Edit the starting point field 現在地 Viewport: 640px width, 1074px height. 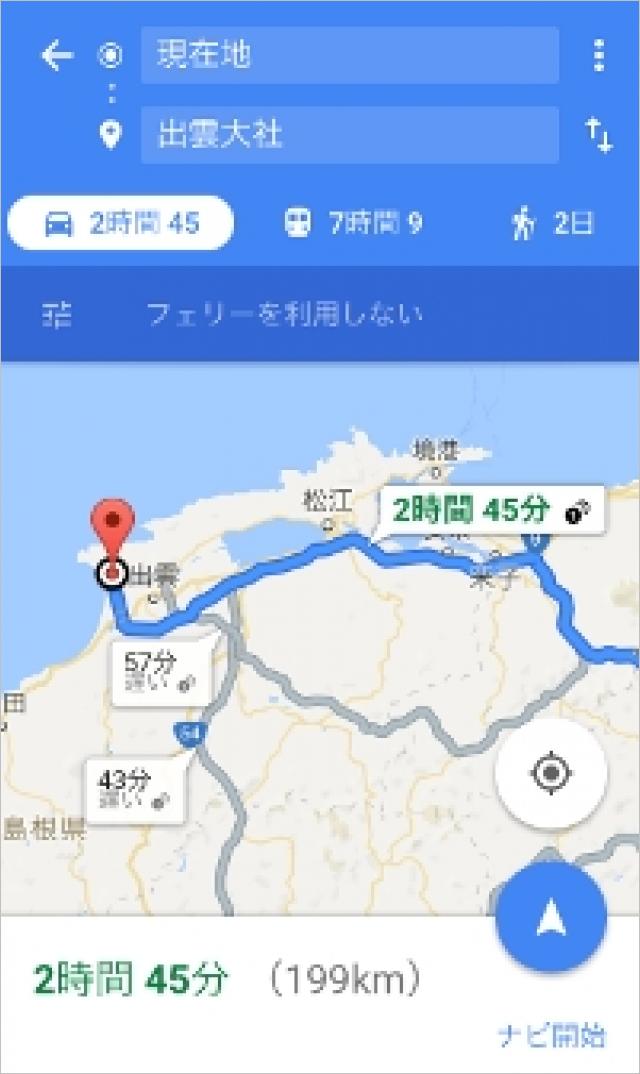(349, 56)
